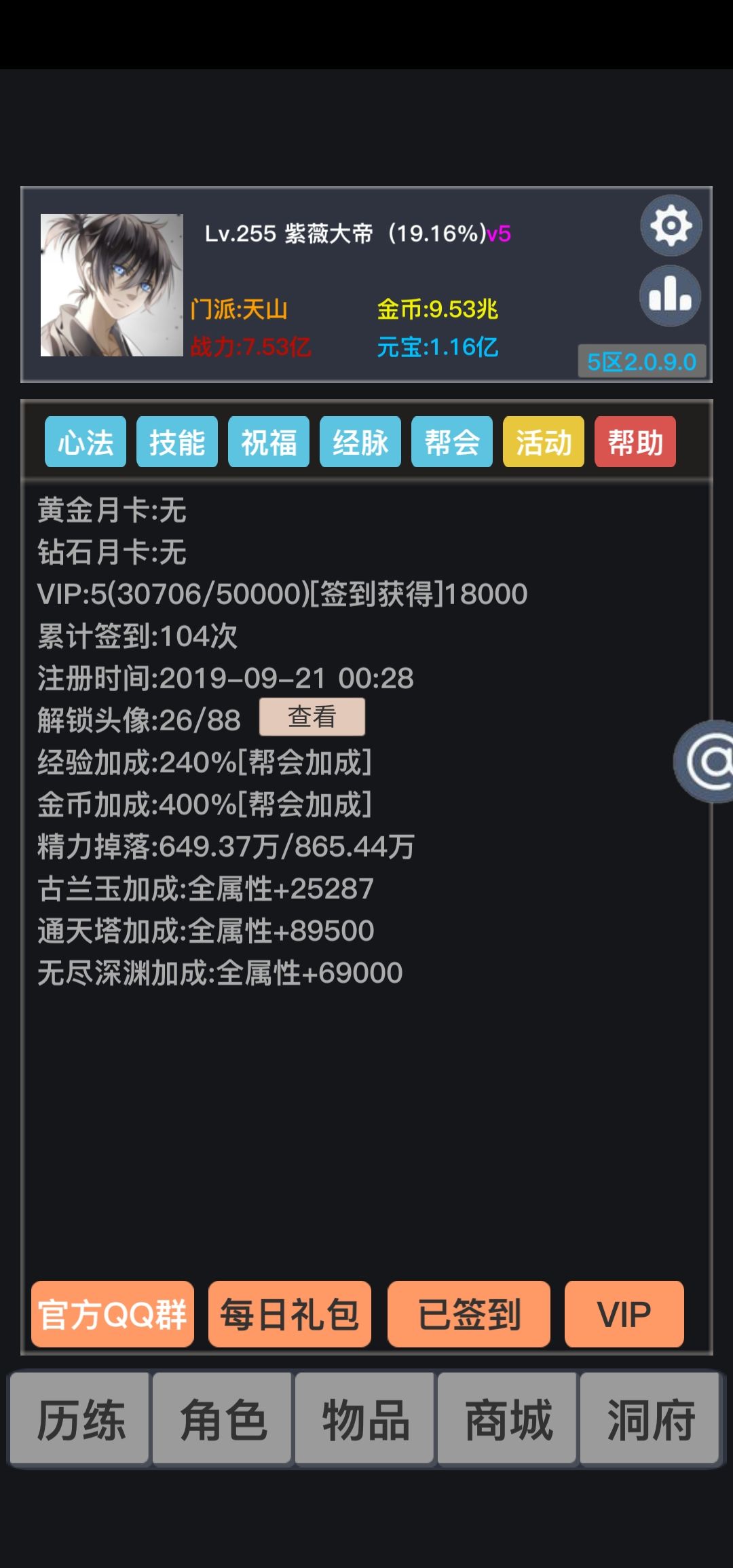
Task: Open the 帮会 guild menu
Action: (x=452, y=442)
